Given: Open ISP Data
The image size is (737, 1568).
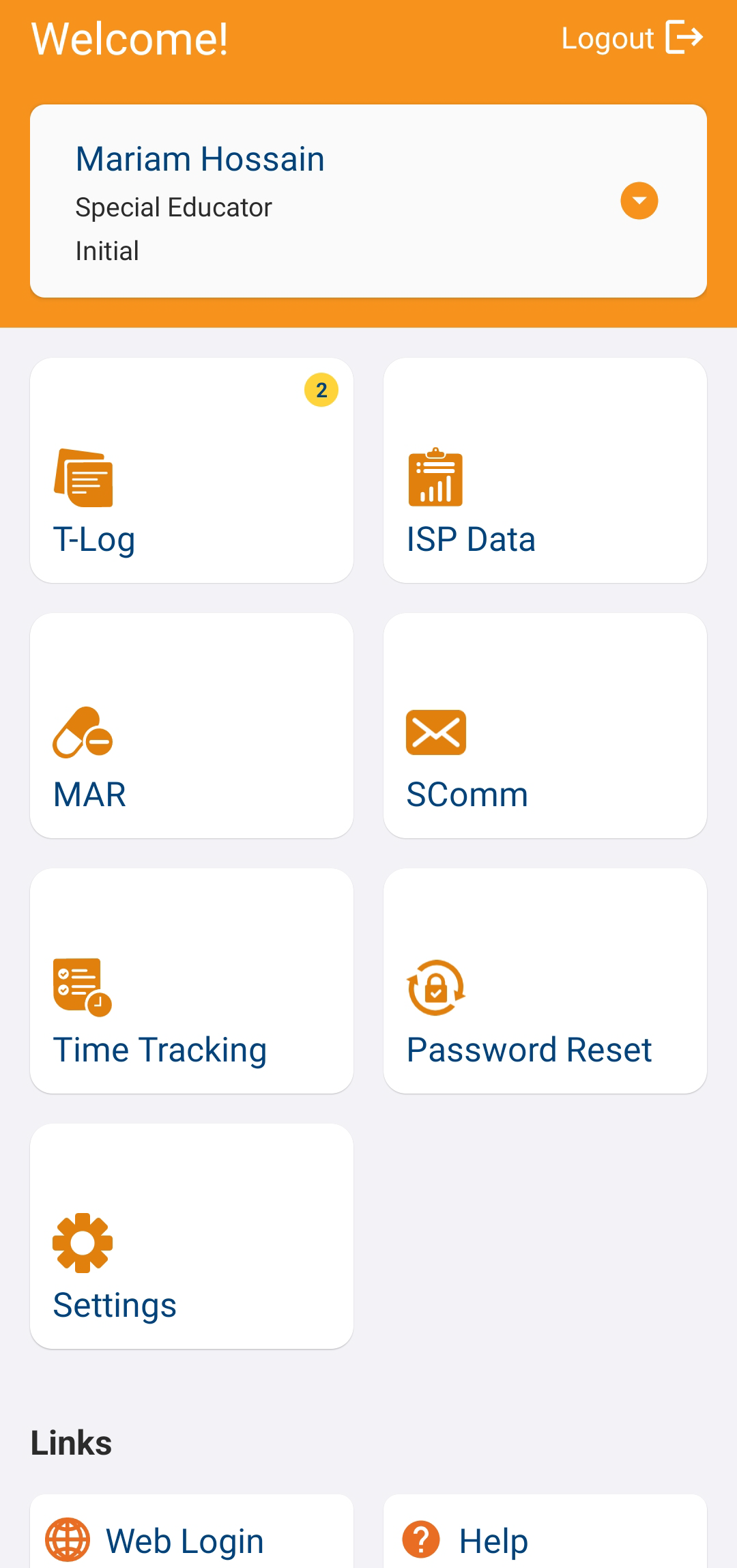Looking at the screenshot, I should point(545,470).
